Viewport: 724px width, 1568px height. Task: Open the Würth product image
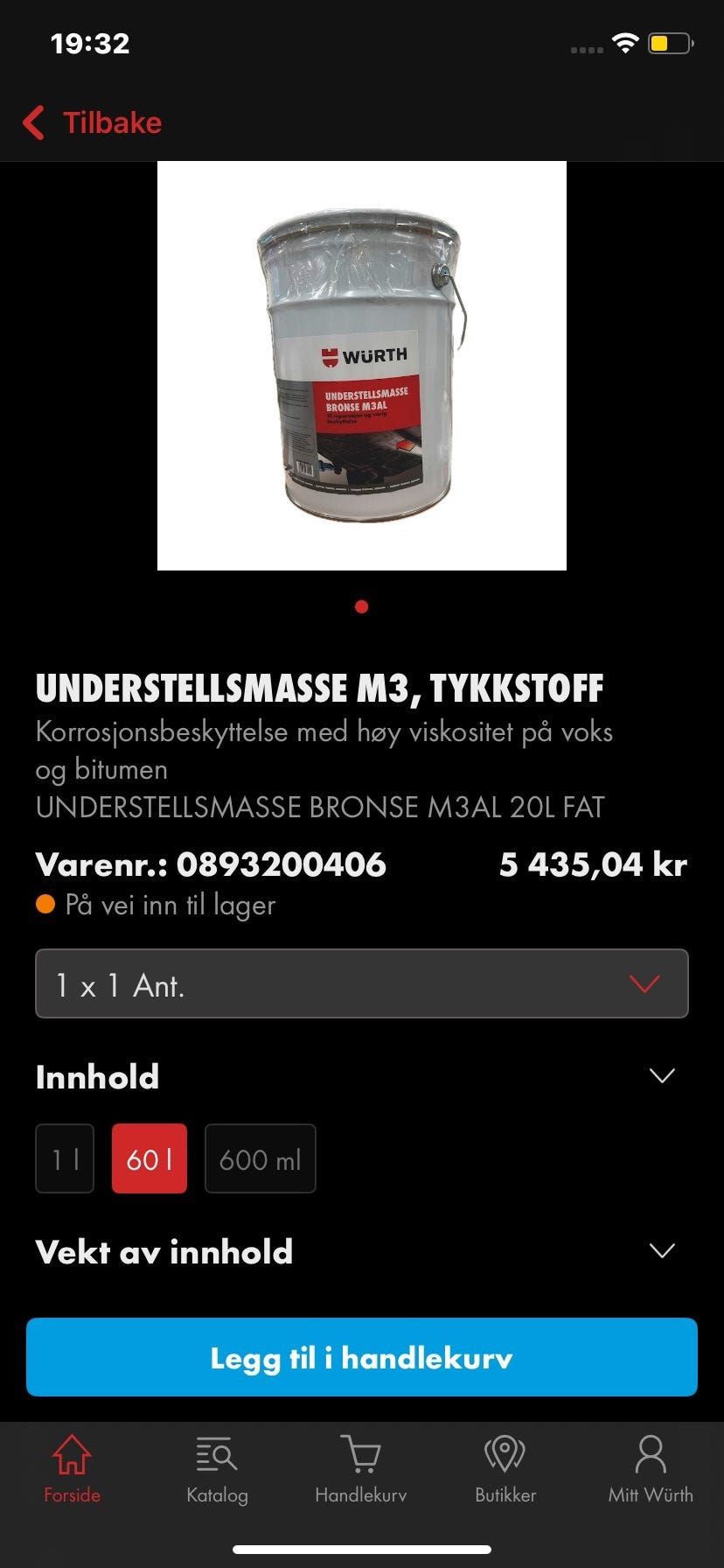[361, 366]
